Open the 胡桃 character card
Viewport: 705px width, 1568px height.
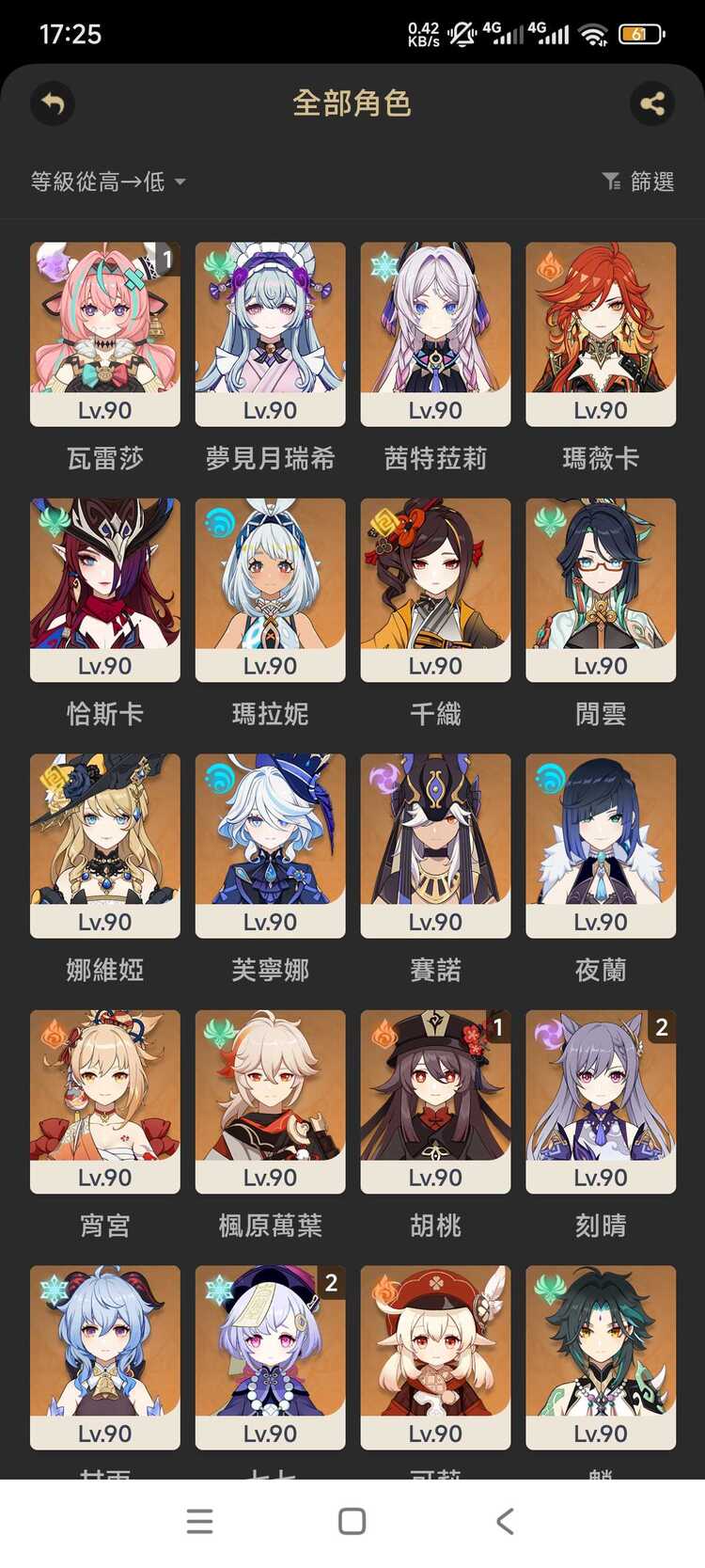point(435,1101)
